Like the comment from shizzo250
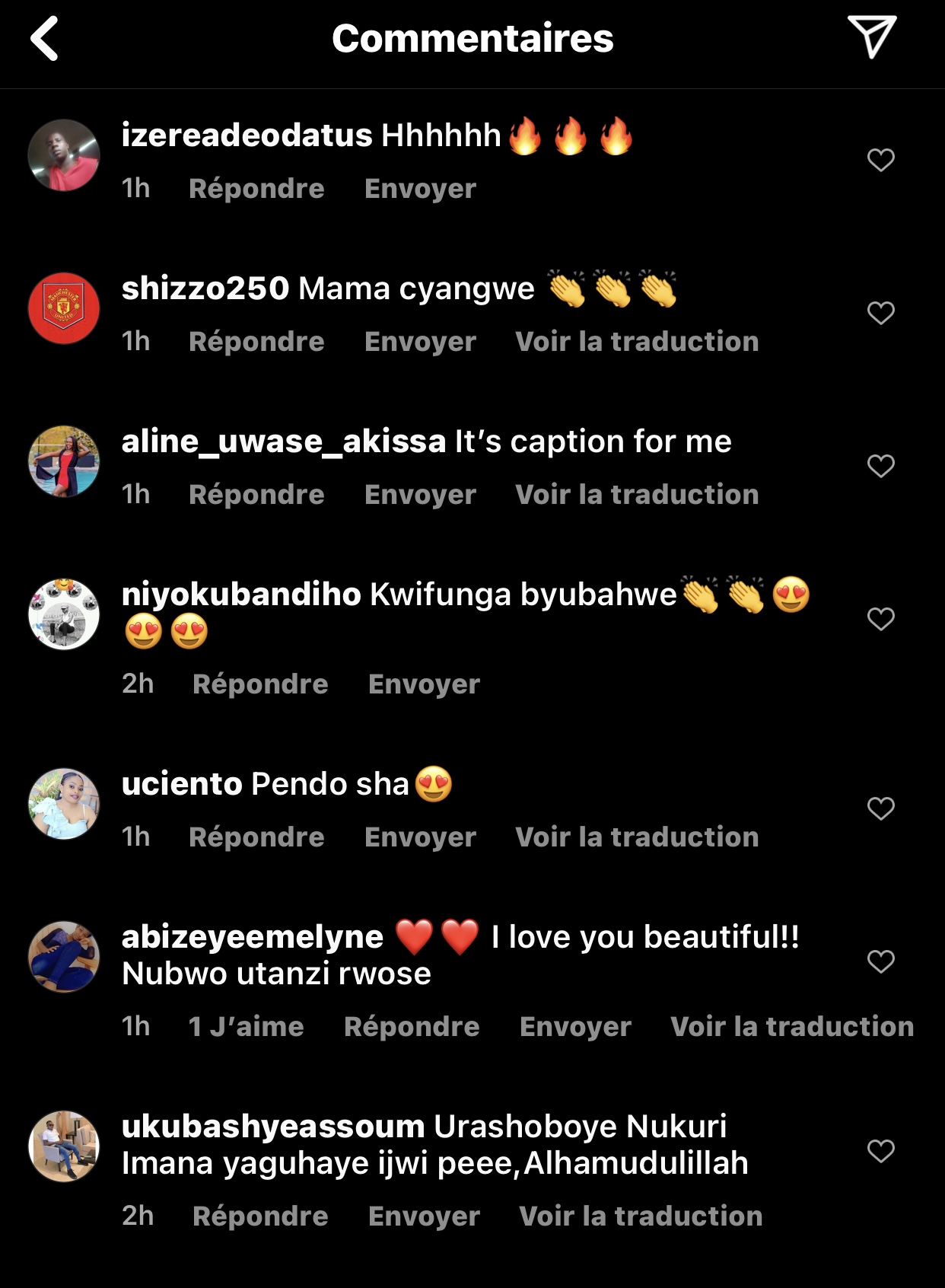 click(880, 313)
